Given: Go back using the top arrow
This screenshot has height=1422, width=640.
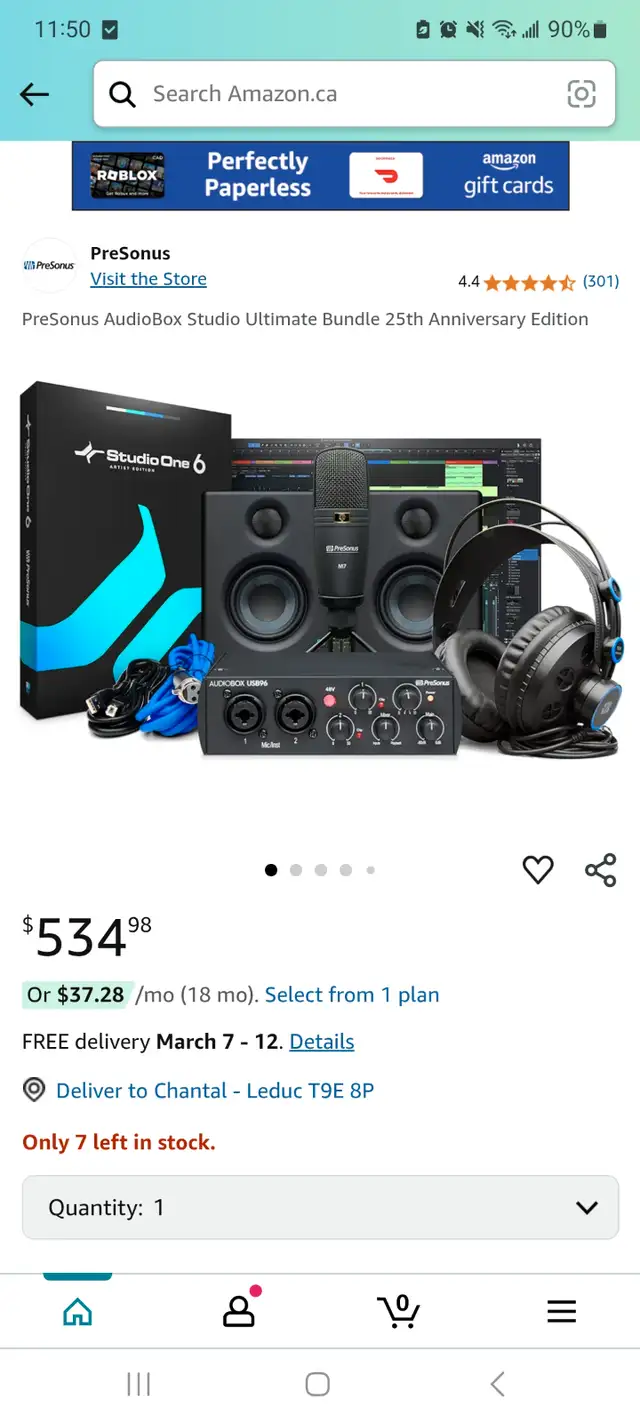Looking at the screenshot, I should 34,94.
